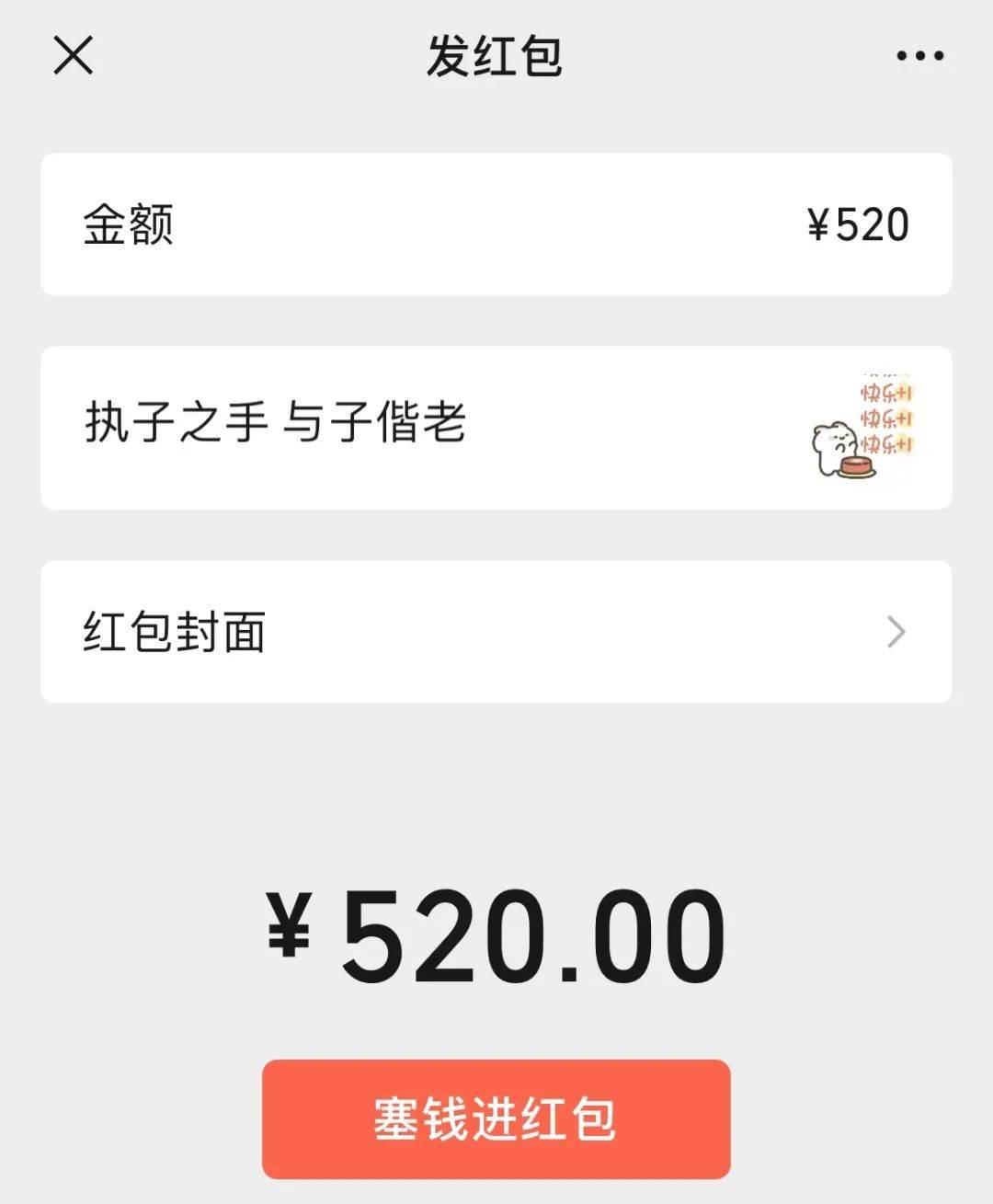Edit the 金额 amount field

tap(496, 224)
